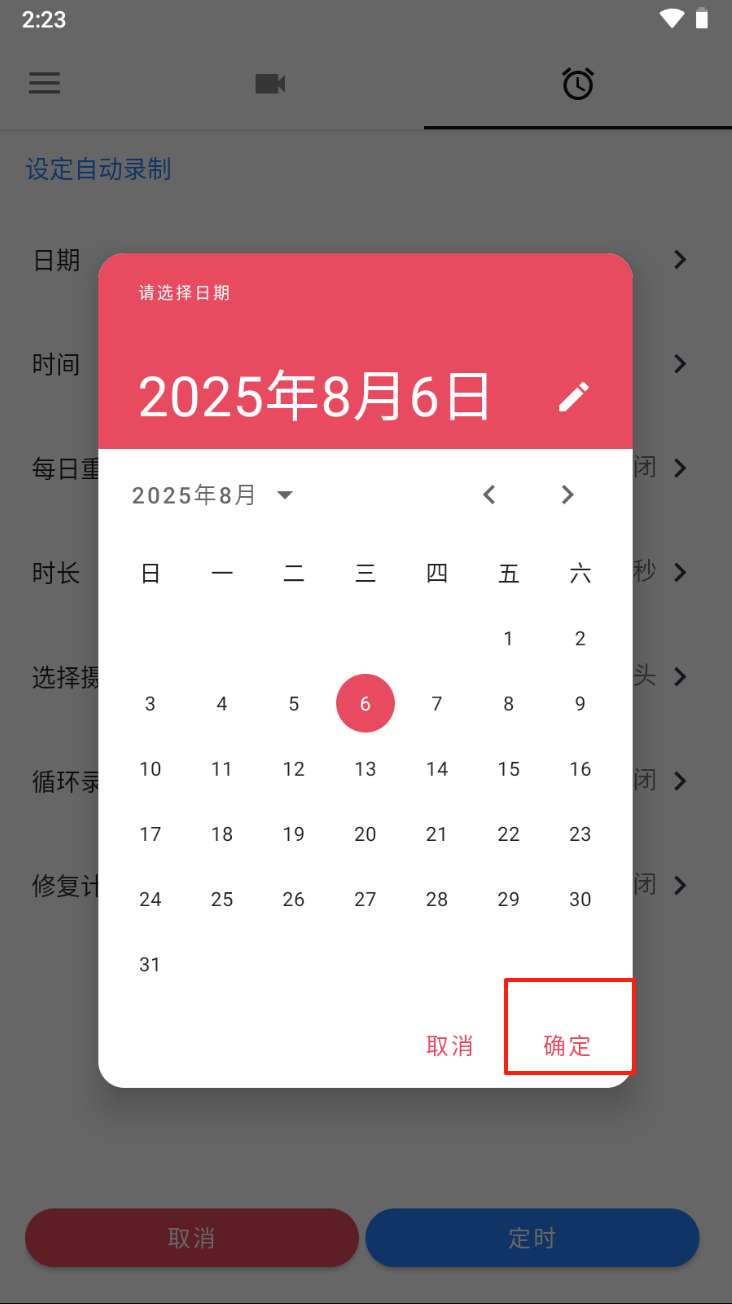Viewport: 732px width, 1304px height.
Task: Select August 15 on the calendar
Action: [508, 769]
